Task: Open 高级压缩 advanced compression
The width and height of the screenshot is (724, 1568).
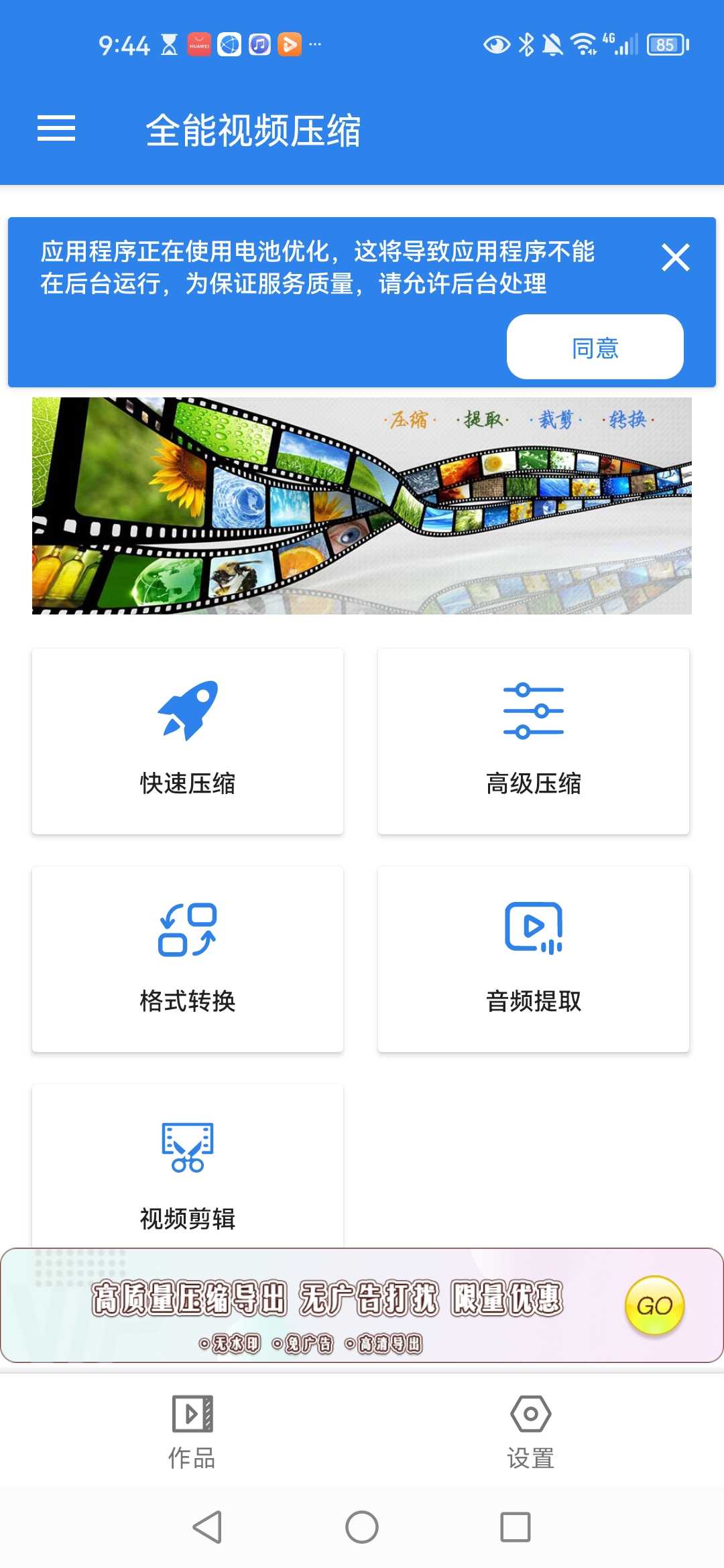Action: coord(534,741)
